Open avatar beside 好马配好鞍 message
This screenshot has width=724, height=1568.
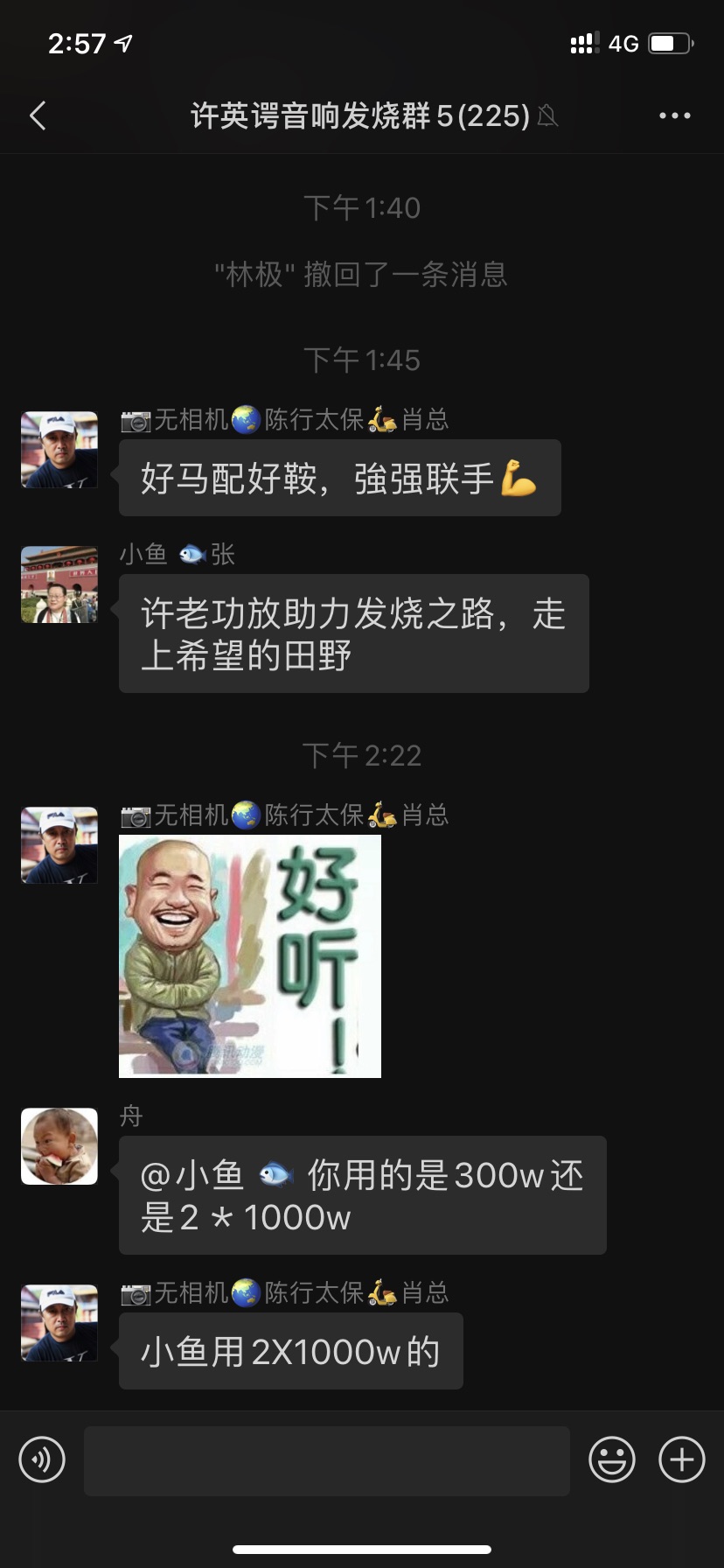tap(59, 450)
